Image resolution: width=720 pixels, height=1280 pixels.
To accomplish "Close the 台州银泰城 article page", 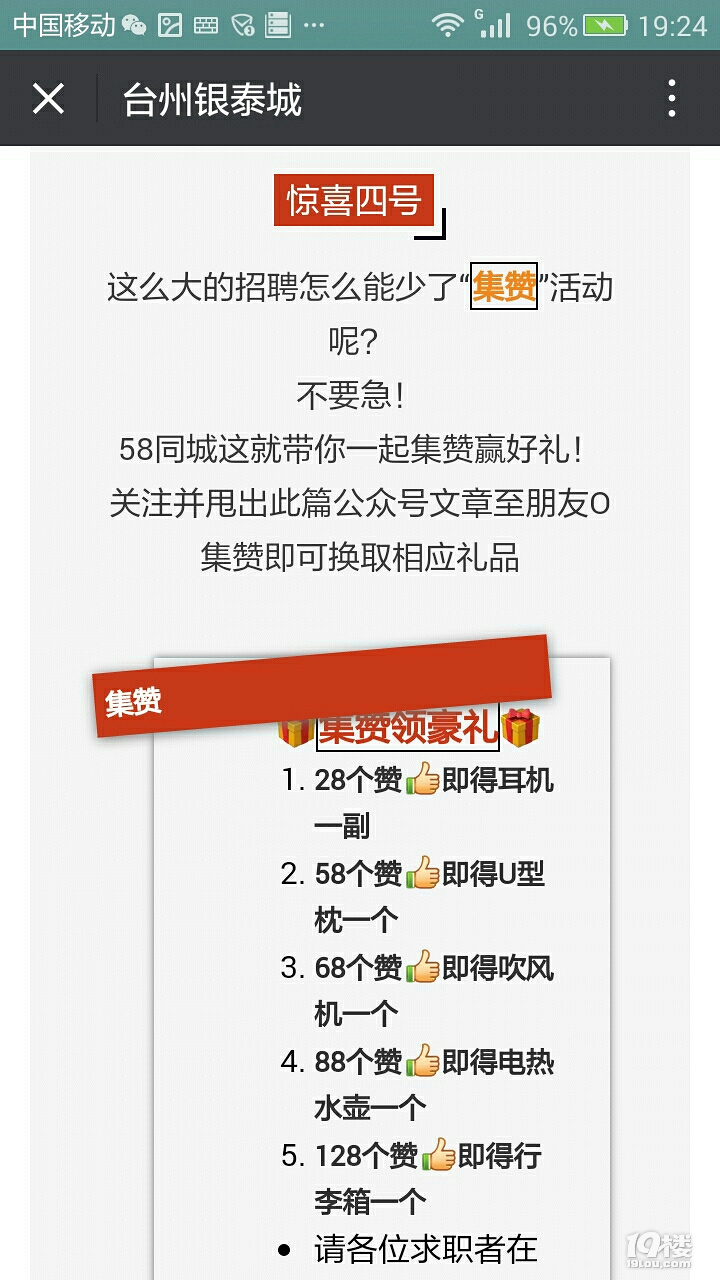I will [x=48, y=99].
